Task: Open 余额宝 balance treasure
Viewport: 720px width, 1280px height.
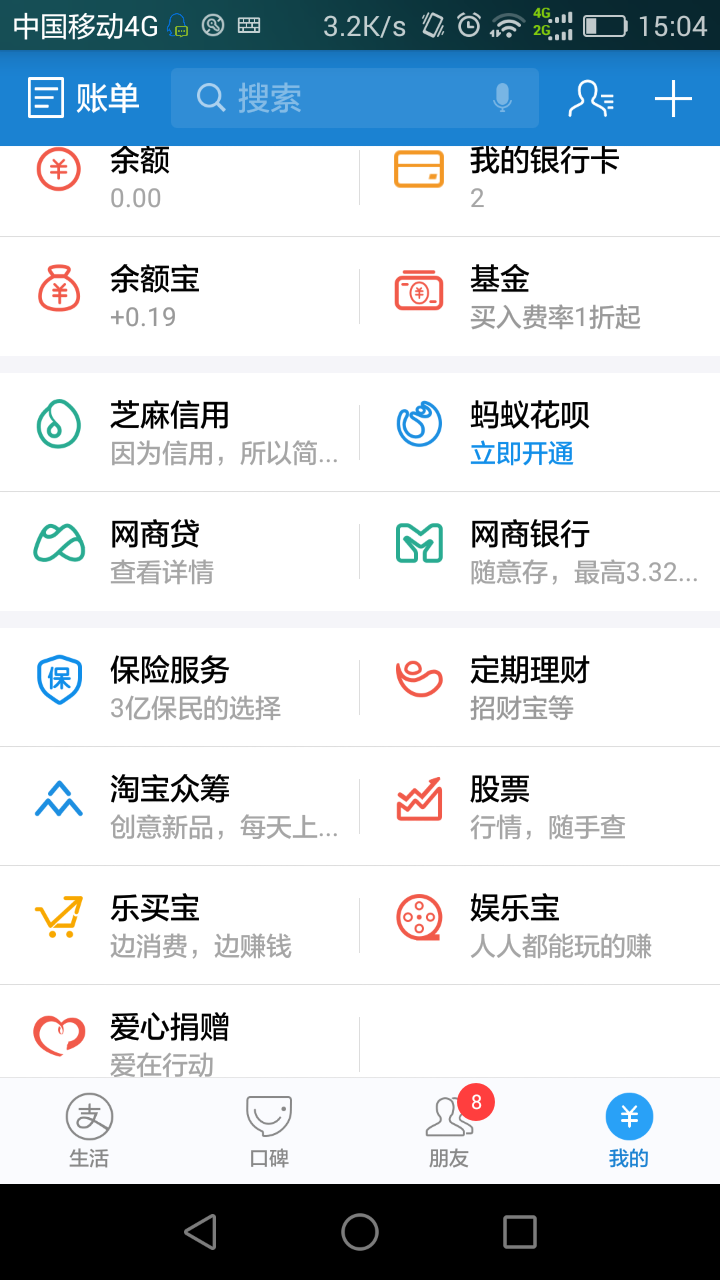Action: pyautogui.click(x=180, y=297)
